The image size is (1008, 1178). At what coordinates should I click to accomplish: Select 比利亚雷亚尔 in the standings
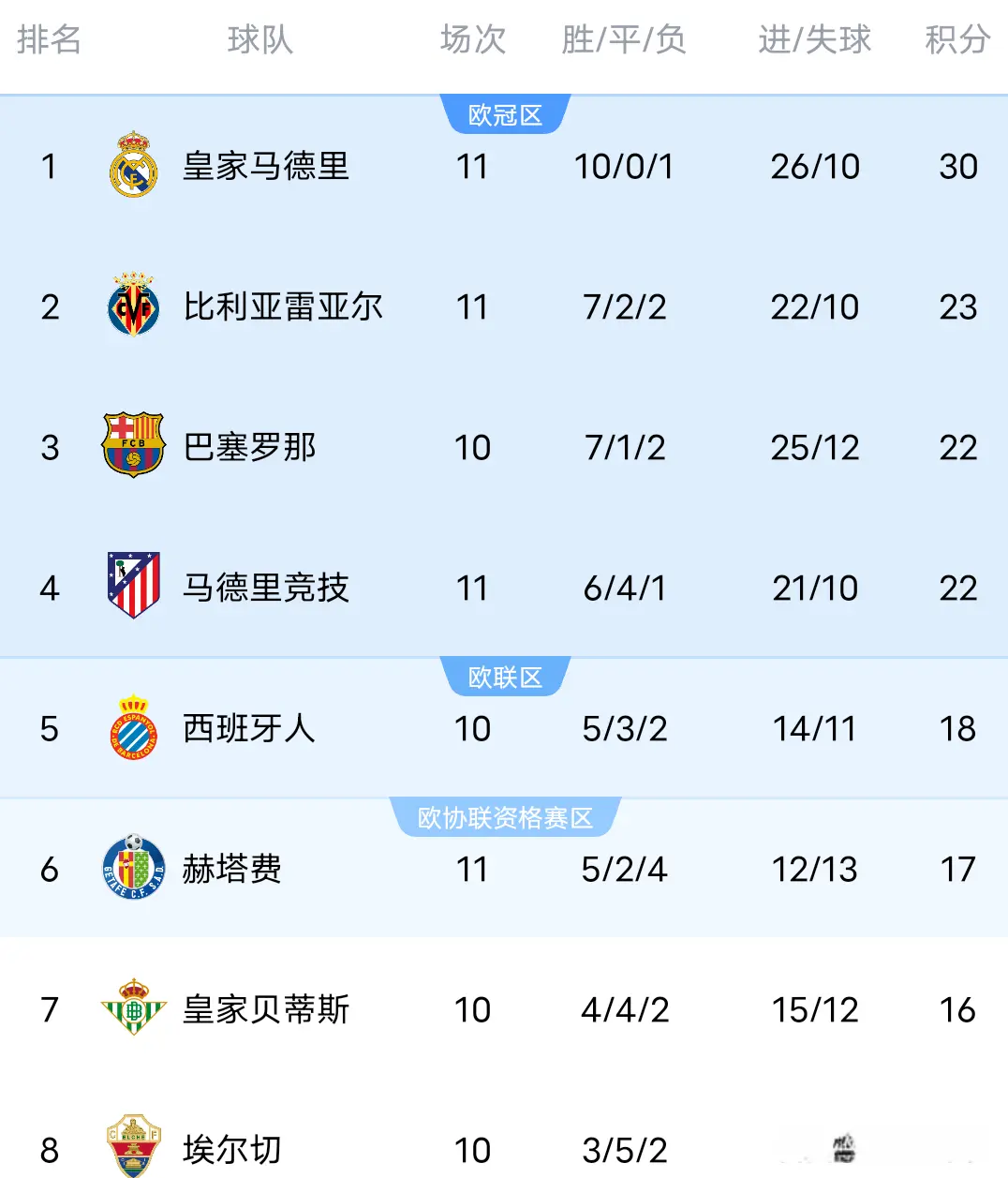(283, 307)
